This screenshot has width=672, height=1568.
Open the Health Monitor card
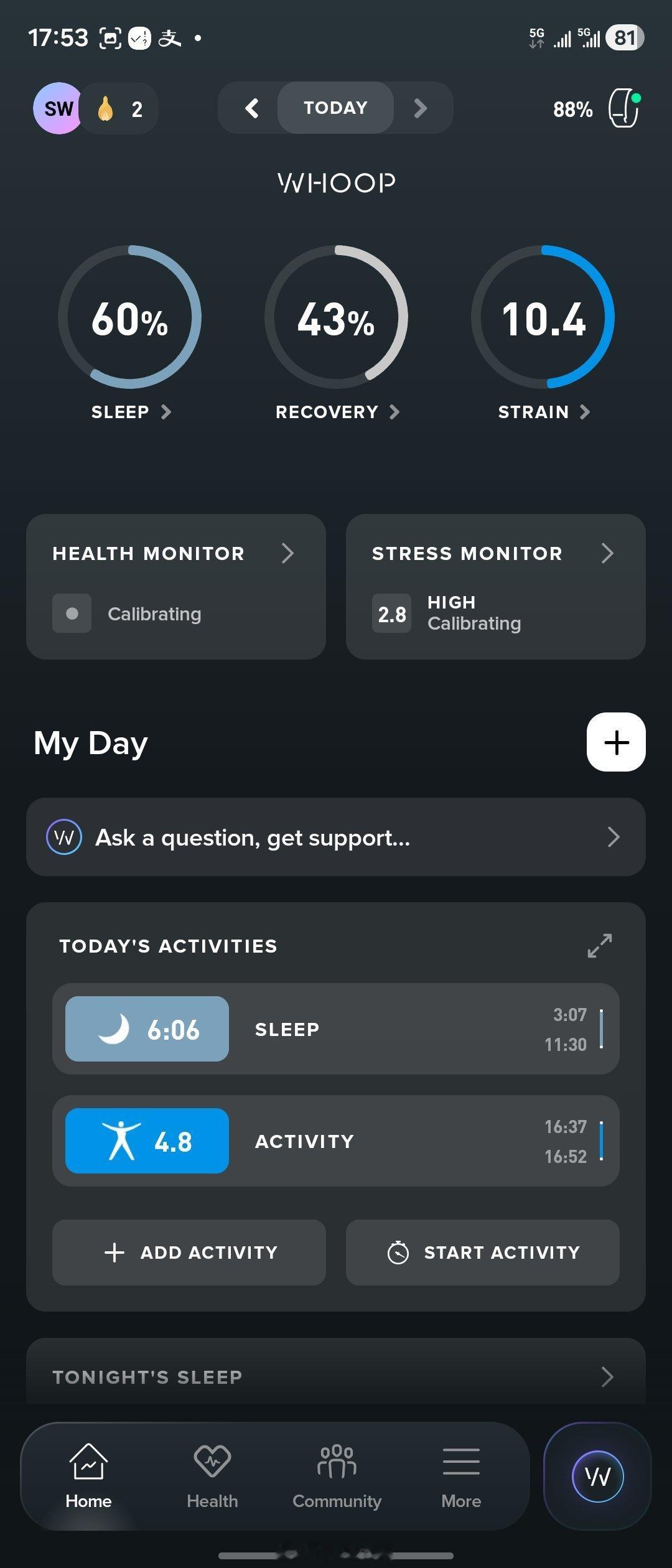point(176,586)
